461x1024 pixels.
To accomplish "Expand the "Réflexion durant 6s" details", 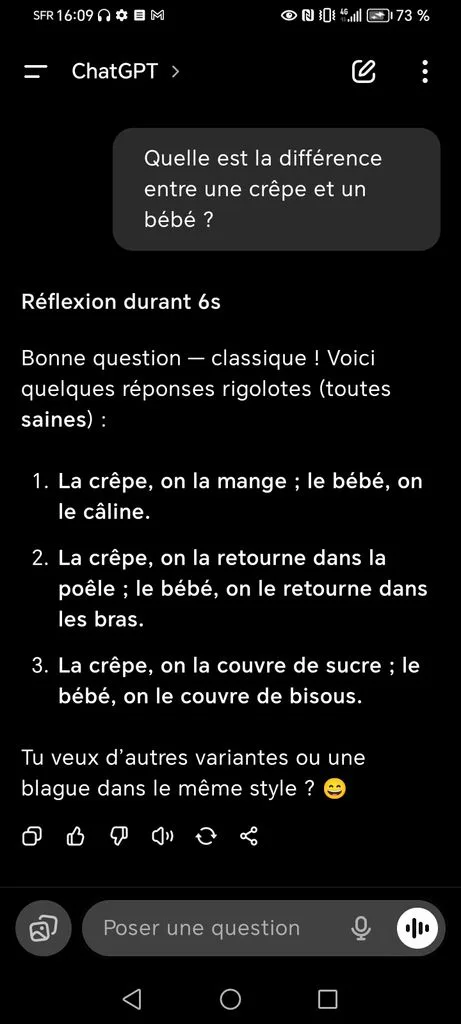I will point(121,302).
